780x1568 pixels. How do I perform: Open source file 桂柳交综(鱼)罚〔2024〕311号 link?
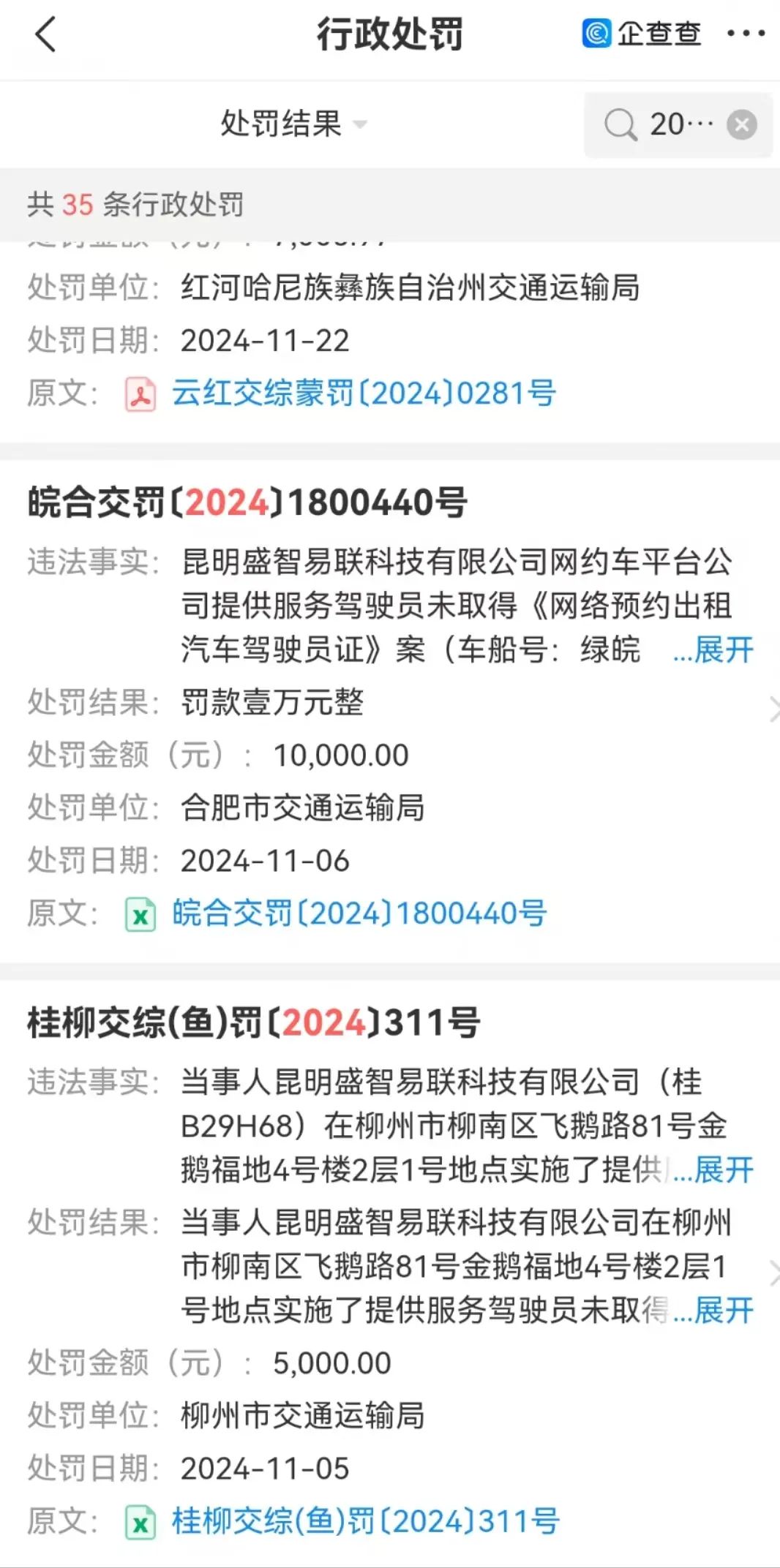(x=365, y=1522)
